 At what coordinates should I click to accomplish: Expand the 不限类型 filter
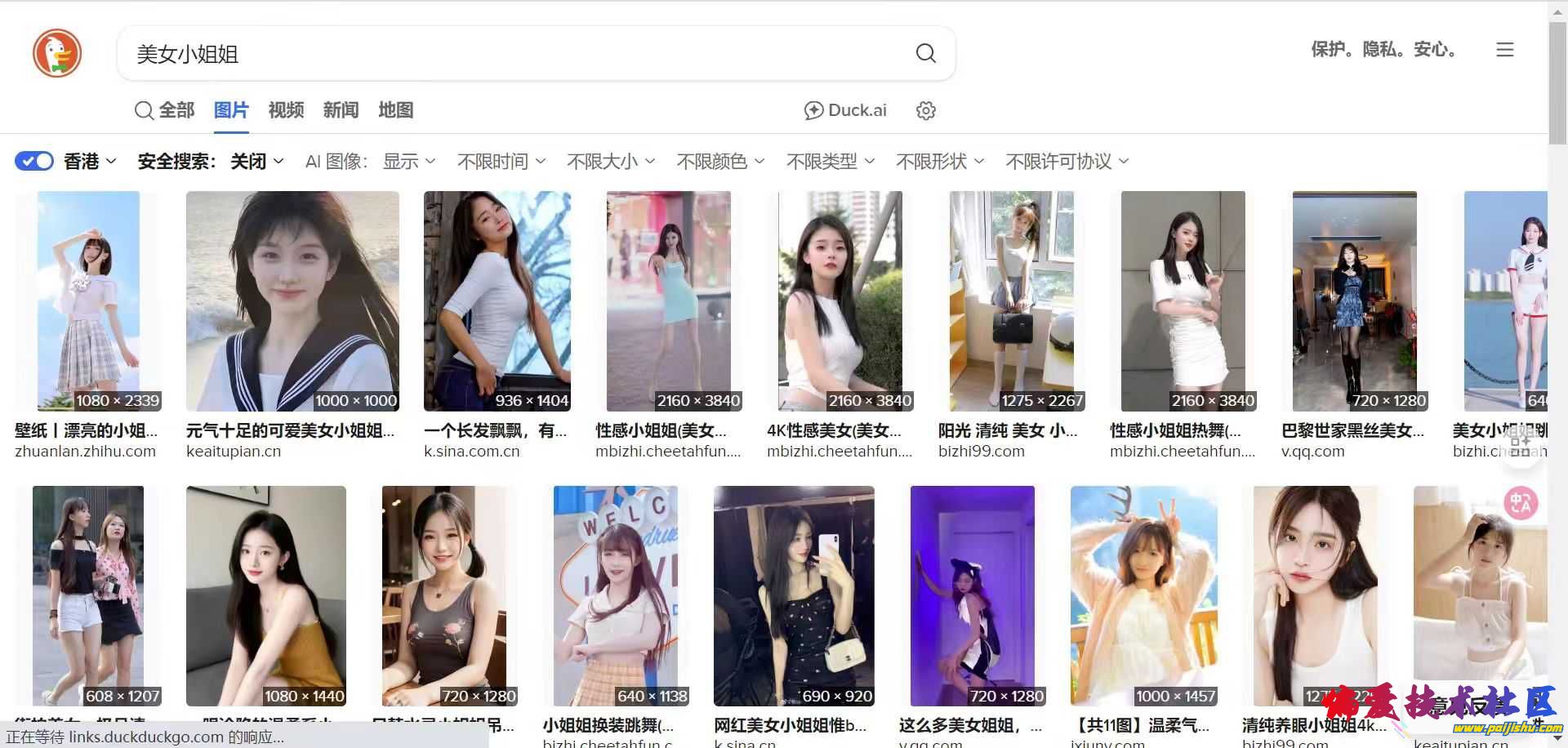[x=829, y=162]
